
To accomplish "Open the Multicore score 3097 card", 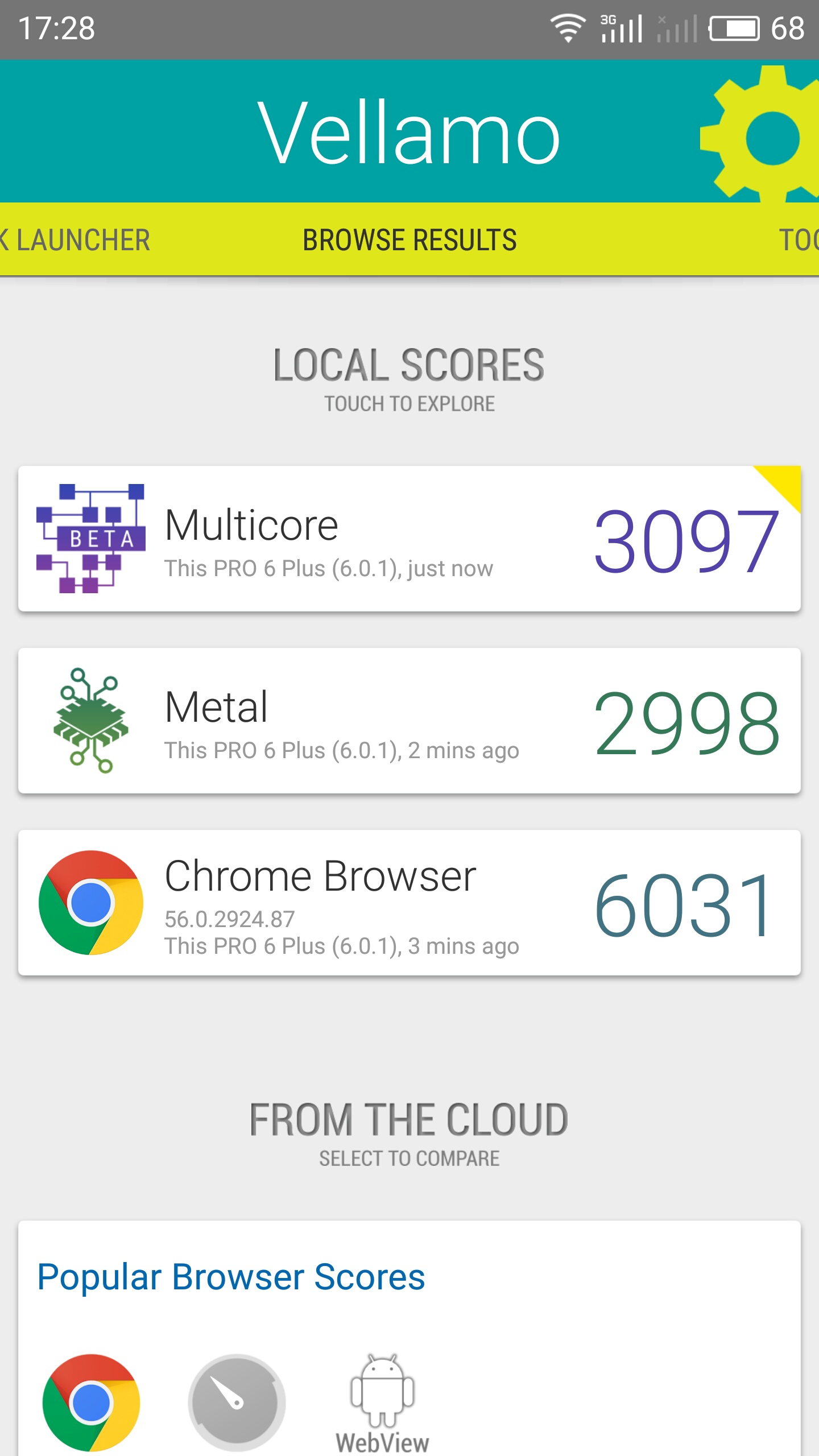I will tap(409, 539).
